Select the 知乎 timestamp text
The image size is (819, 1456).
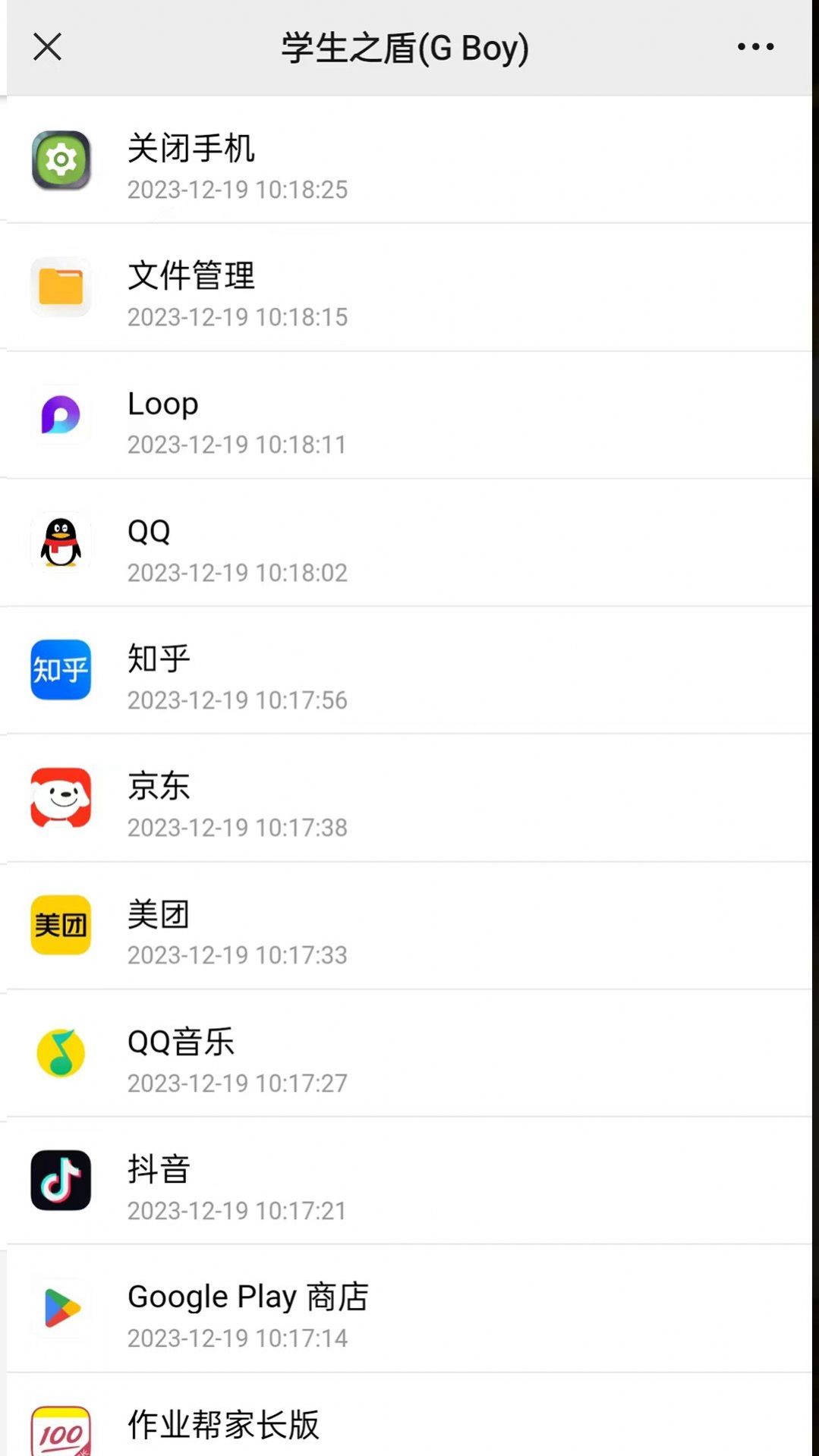pos(236,700)
